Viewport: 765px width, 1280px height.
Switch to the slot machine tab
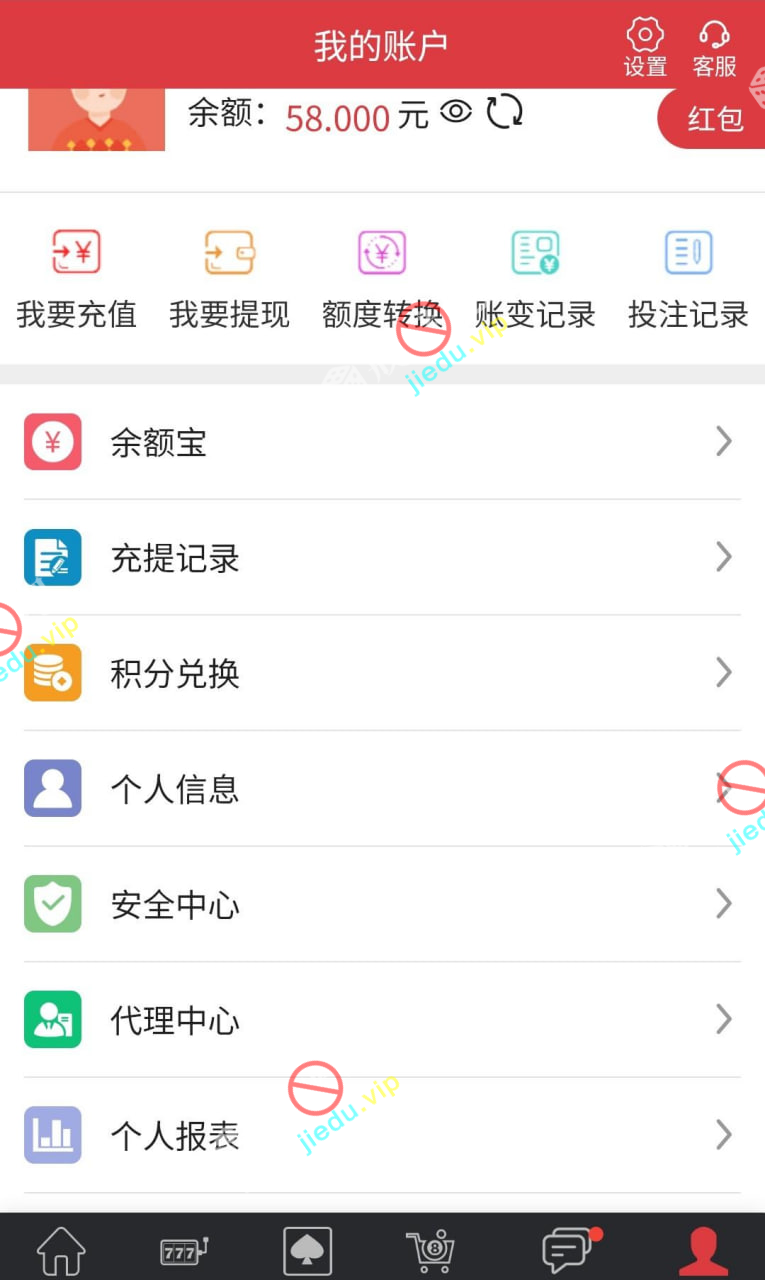(x=184, y=1250)
